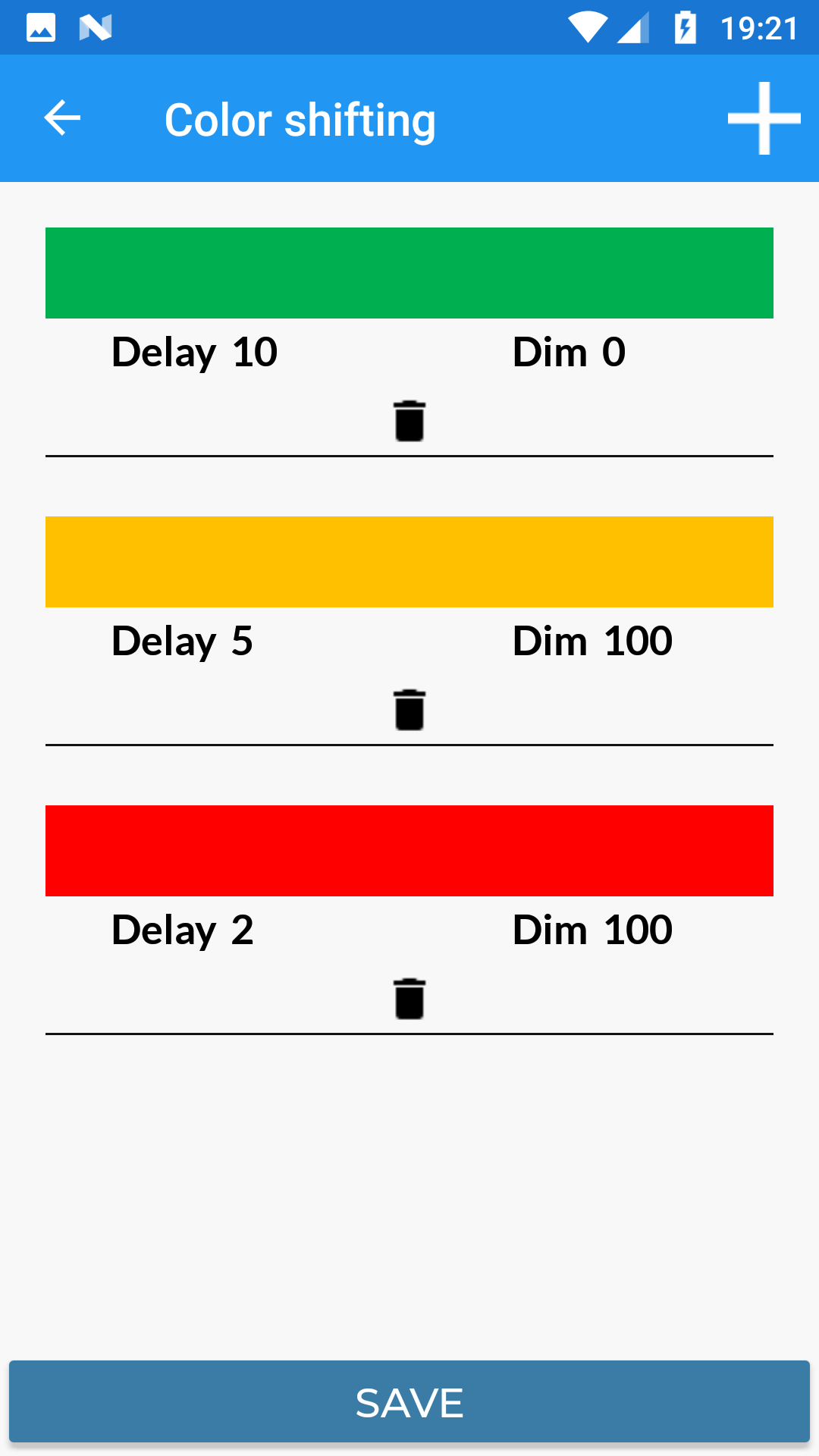Add a new color with the plus icon
Image resolution: width=819 pixels, height=1456 pixels.
click(x=764, y=118)
